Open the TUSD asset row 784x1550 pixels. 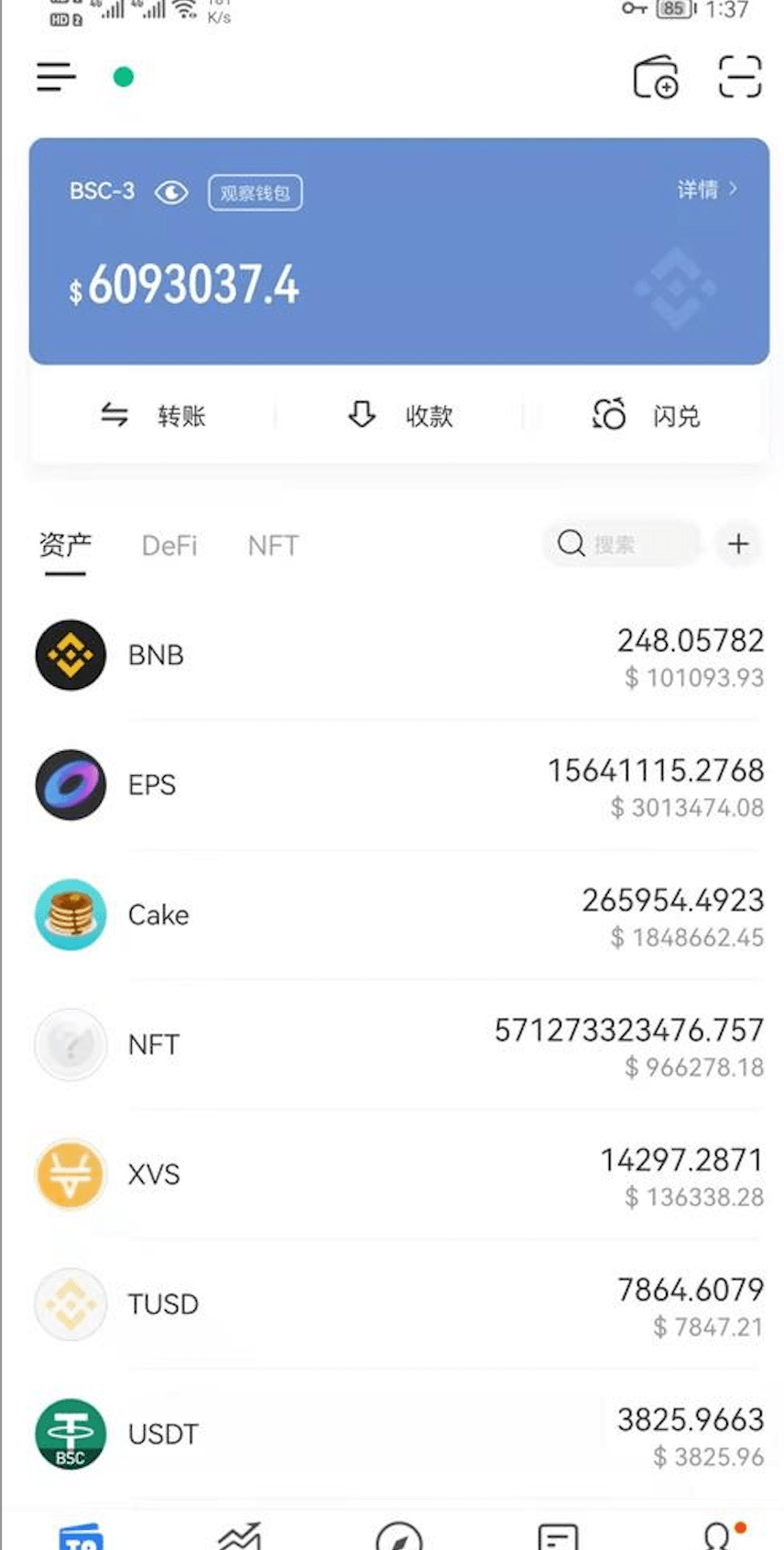tap(398, 1305)
